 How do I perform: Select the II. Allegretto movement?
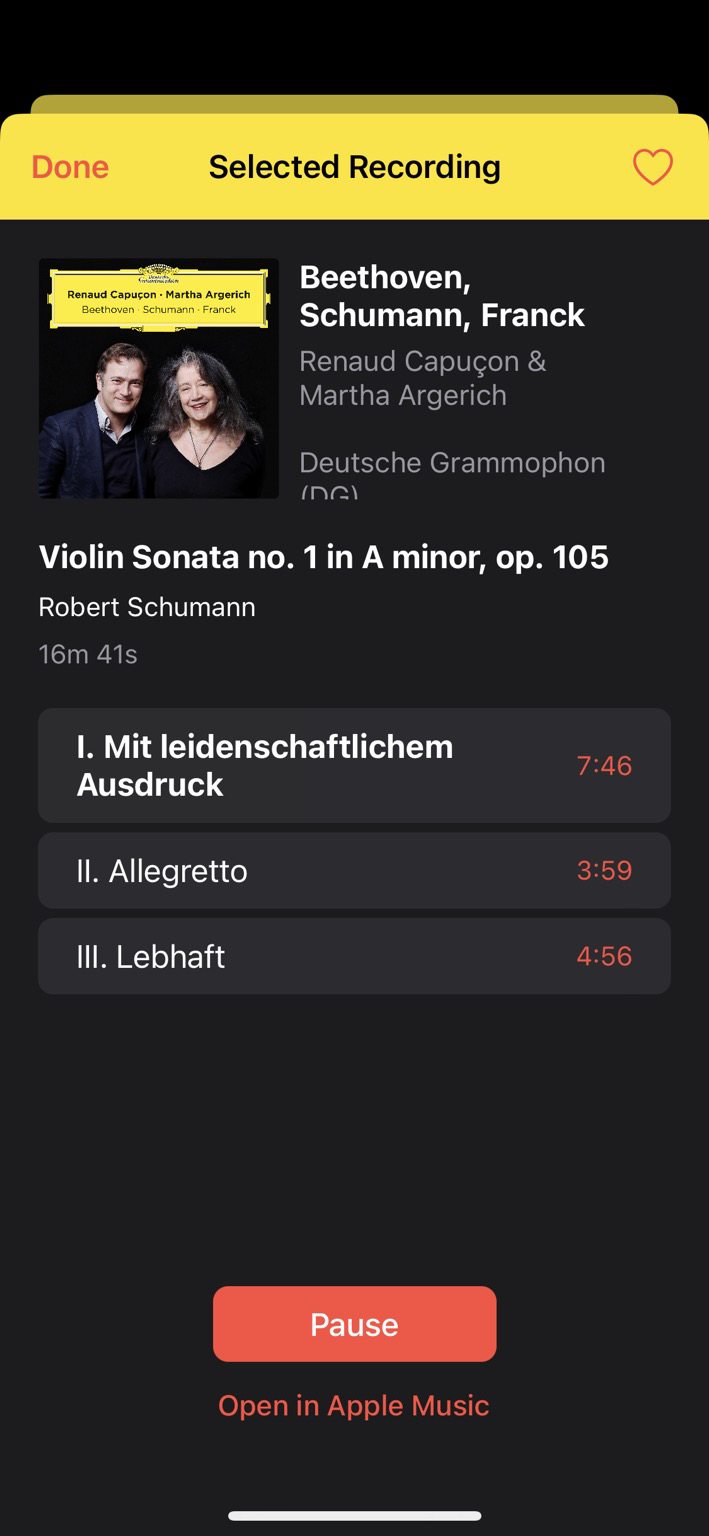pos(354,870)
